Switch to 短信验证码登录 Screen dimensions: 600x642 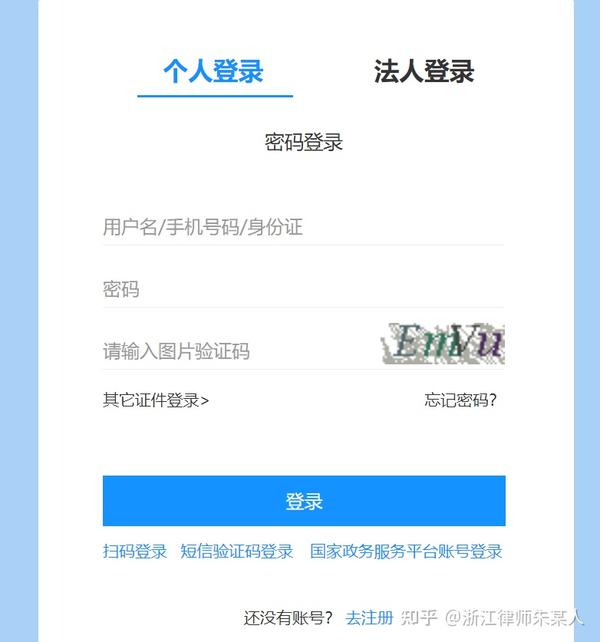tap(237, 551)
